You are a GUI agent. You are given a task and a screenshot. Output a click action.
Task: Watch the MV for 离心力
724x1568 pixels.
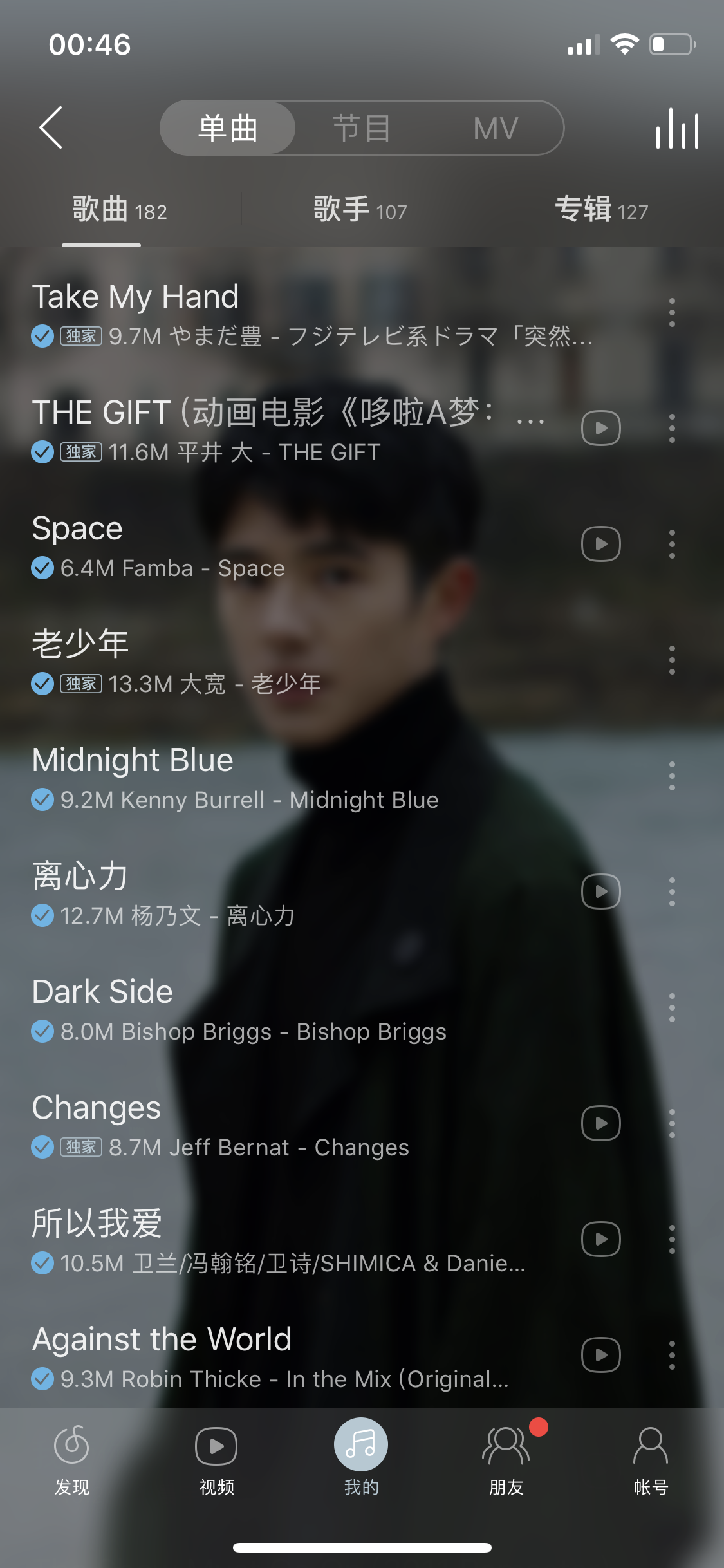click(600, 891)
